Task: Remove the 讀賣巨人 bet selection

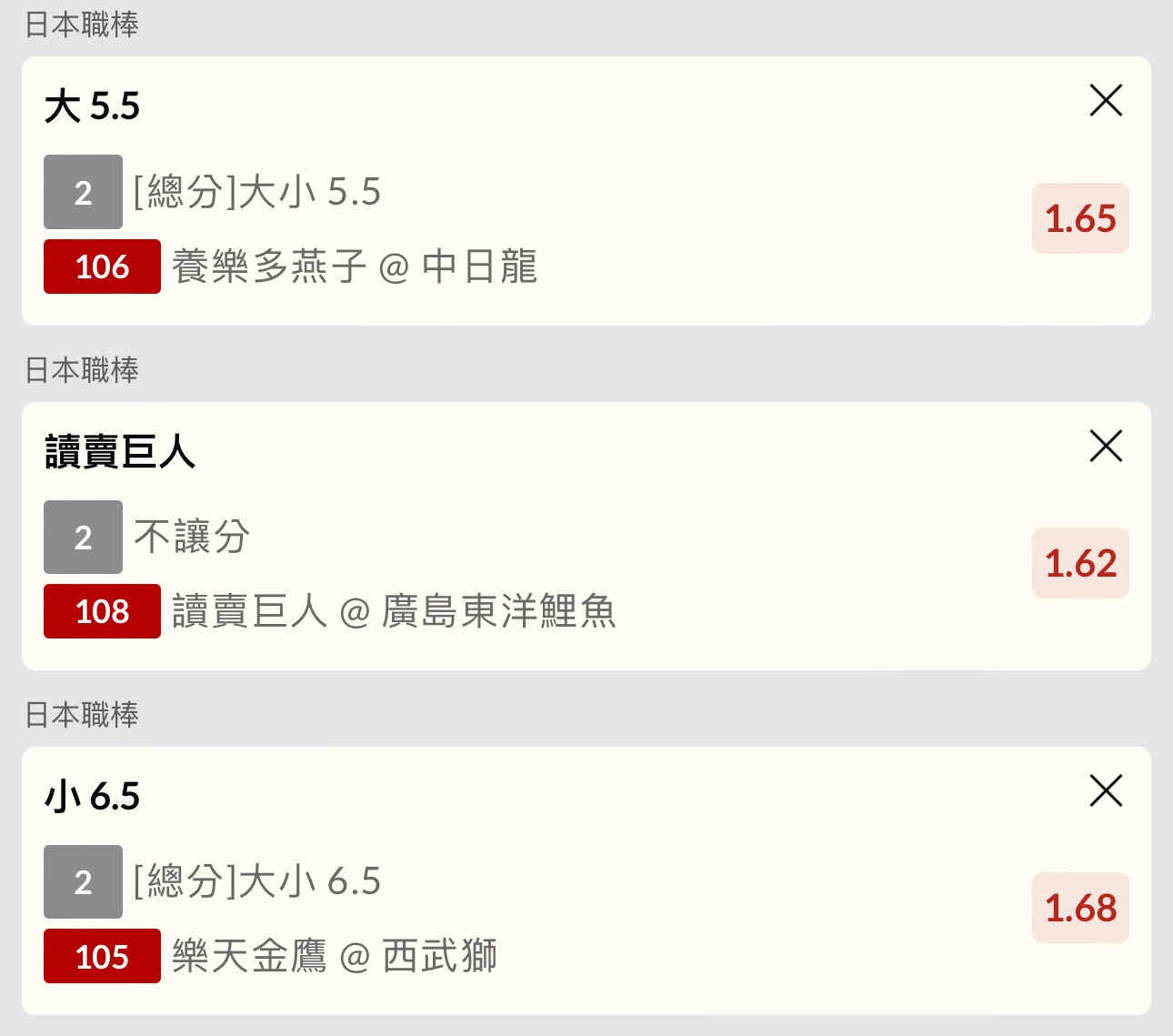Action: (x=1106, y=446)
